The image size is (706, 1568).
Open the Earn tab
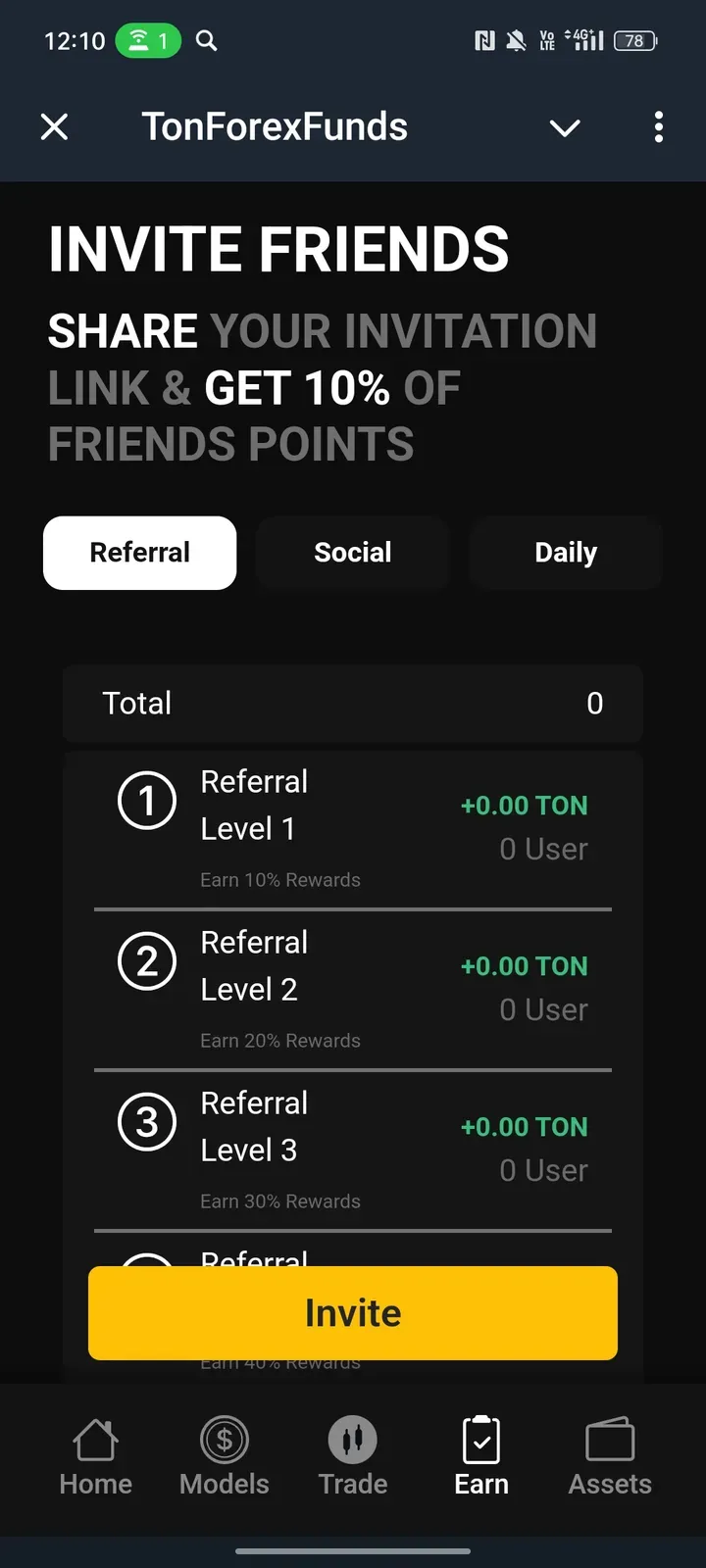pyautogui.click(x=481, y=1457)
